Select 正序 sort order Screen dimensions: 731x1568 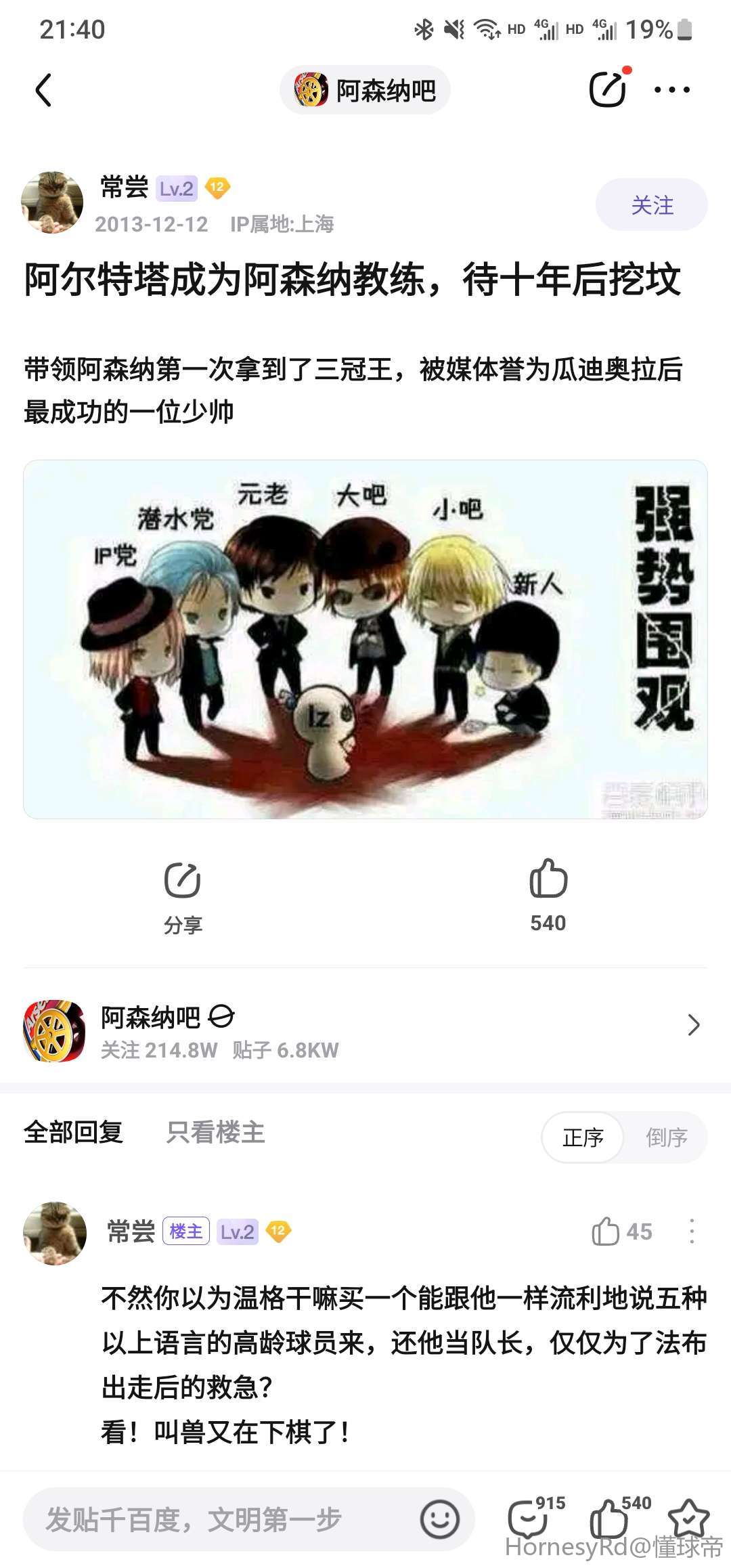click(583, 1137)
